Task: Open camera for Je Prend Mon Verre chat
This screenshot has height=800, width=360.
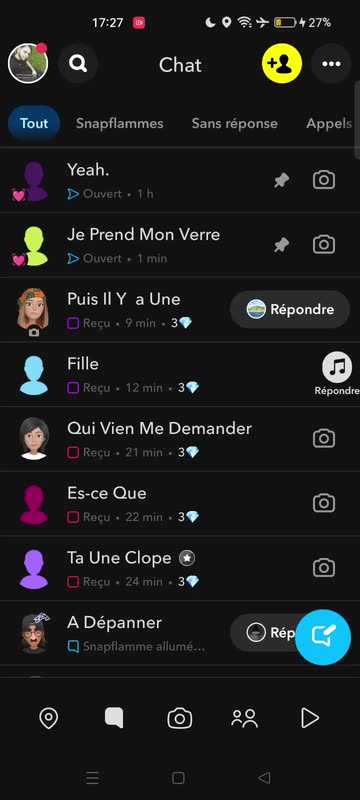Action: 324,245
